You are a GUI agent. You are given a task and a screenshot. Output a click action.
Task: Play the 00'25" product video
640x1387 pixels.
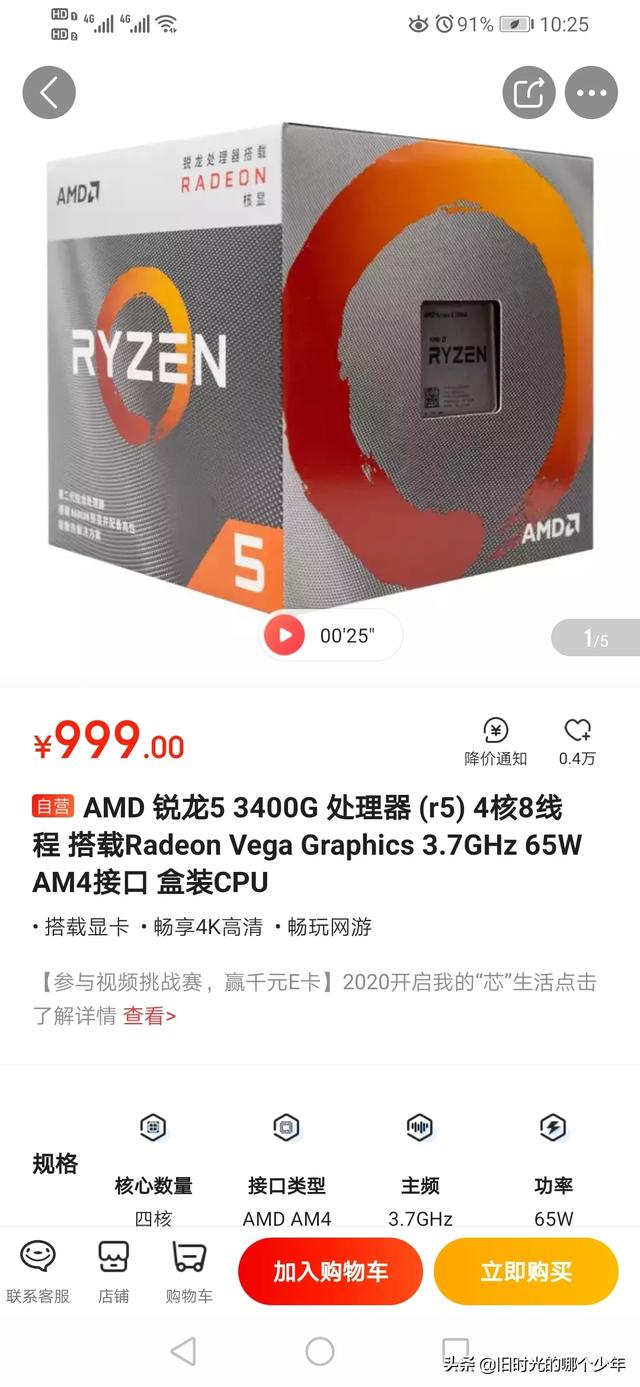click(285, 634)
